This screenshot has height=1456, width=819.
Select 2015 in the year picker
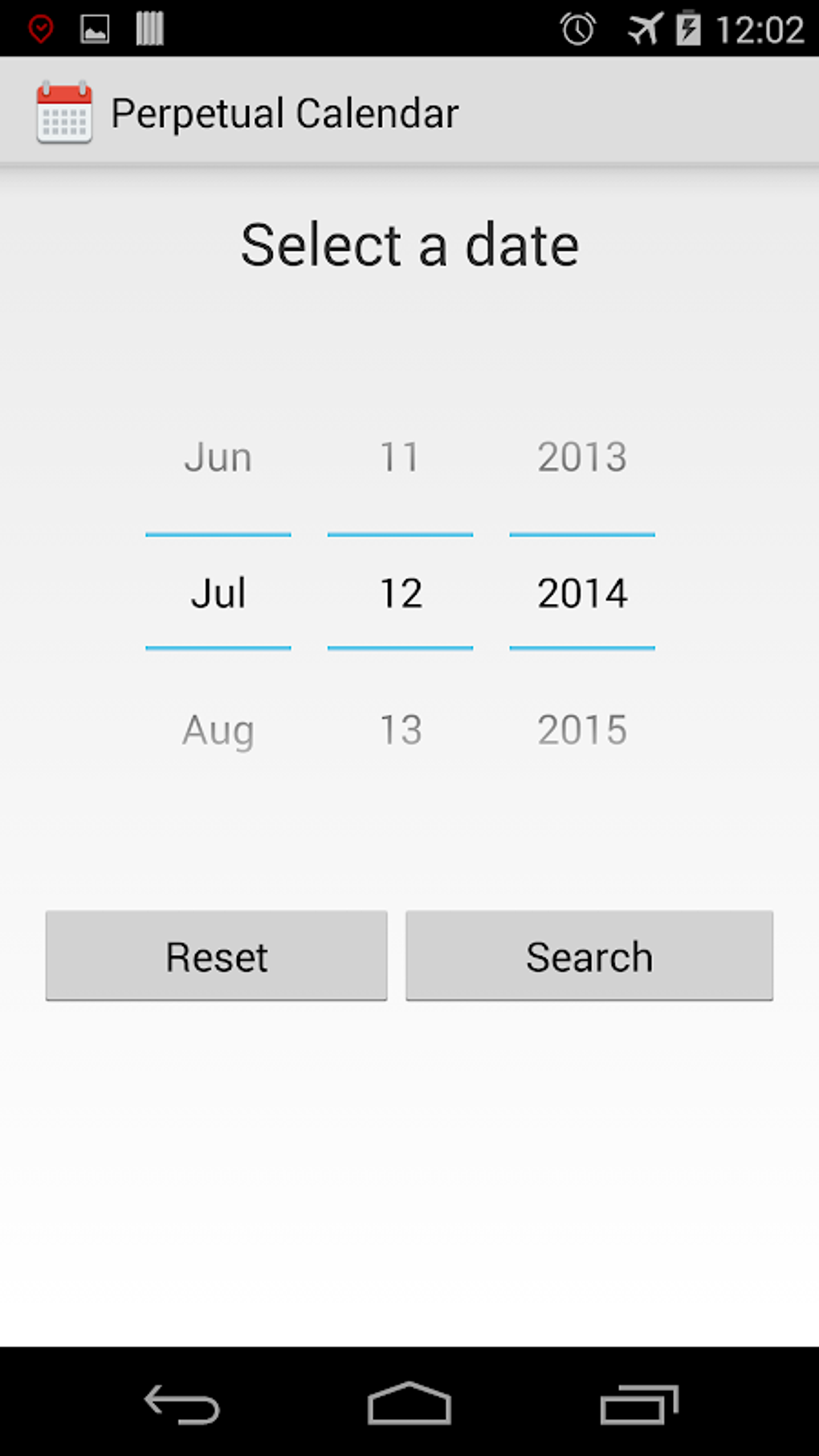[x=581, y=729]
